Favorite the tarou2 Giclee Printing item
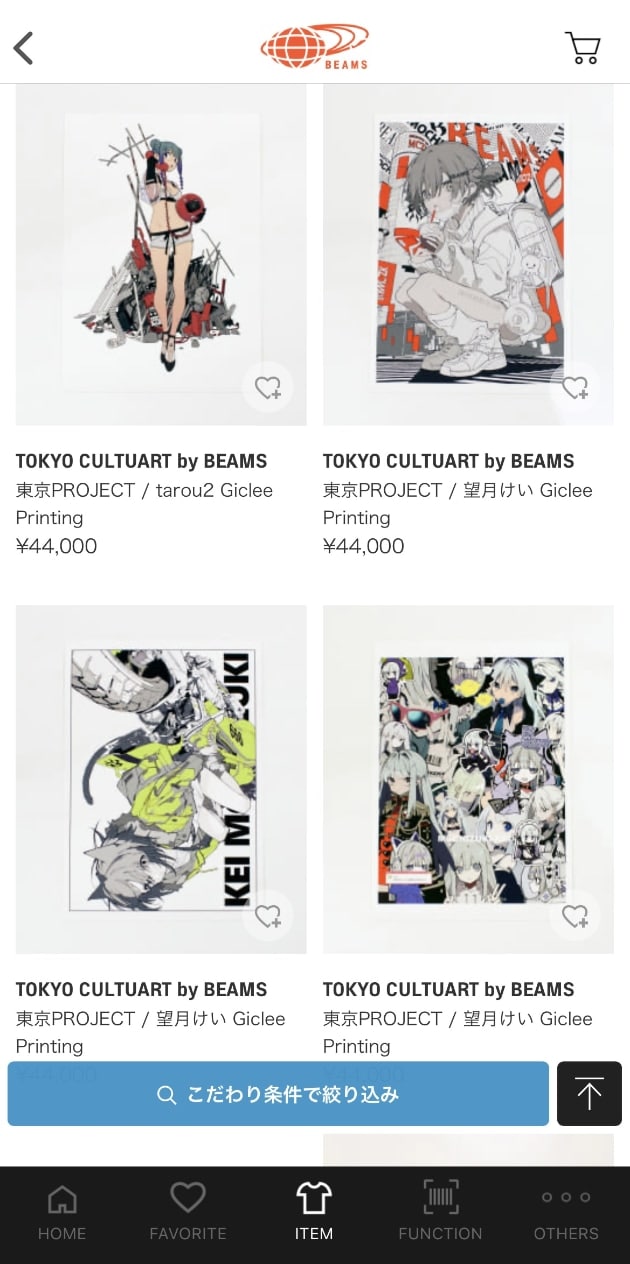Image resolution: width=630 pixels, height=1264 pixels. (x=268, y=387)
